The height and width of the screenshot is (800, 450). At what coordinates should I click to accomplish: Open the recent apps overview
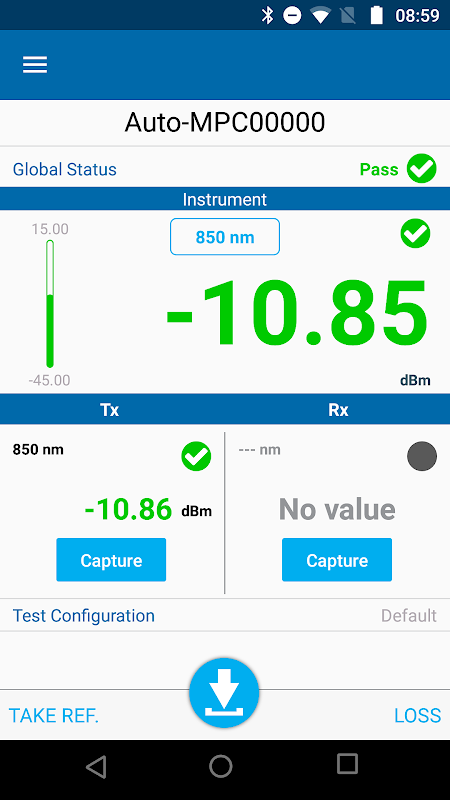pyautogui.click(x=347, y=764)
